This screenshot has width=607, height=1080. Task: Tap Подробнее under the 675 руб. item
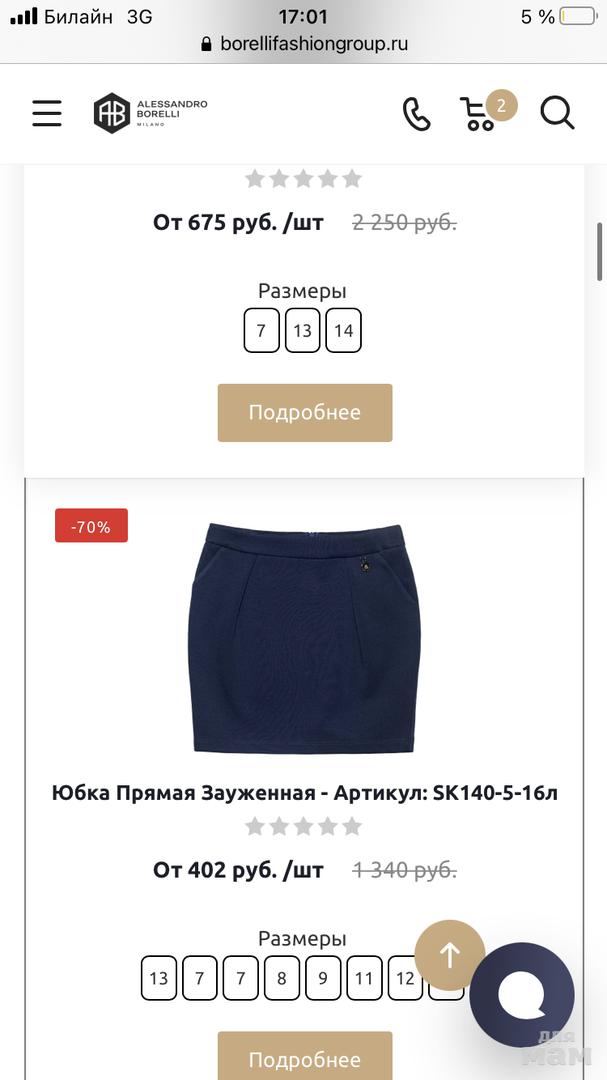[x=305, y=413]
